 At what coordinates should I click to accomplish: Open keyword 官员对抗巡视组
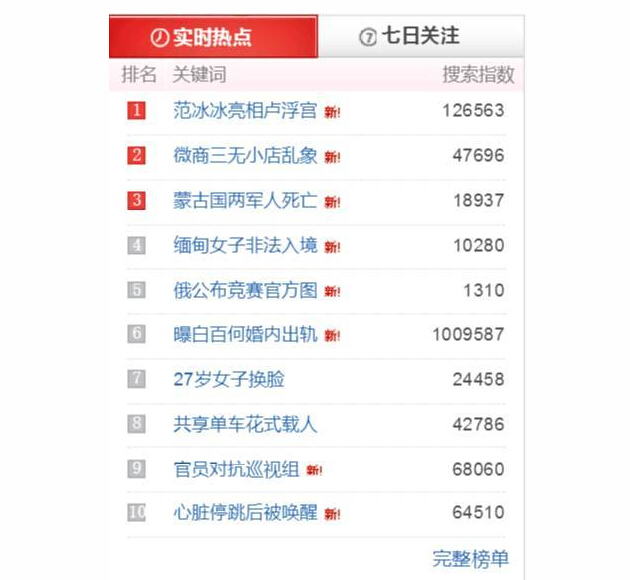coord(236,468)
